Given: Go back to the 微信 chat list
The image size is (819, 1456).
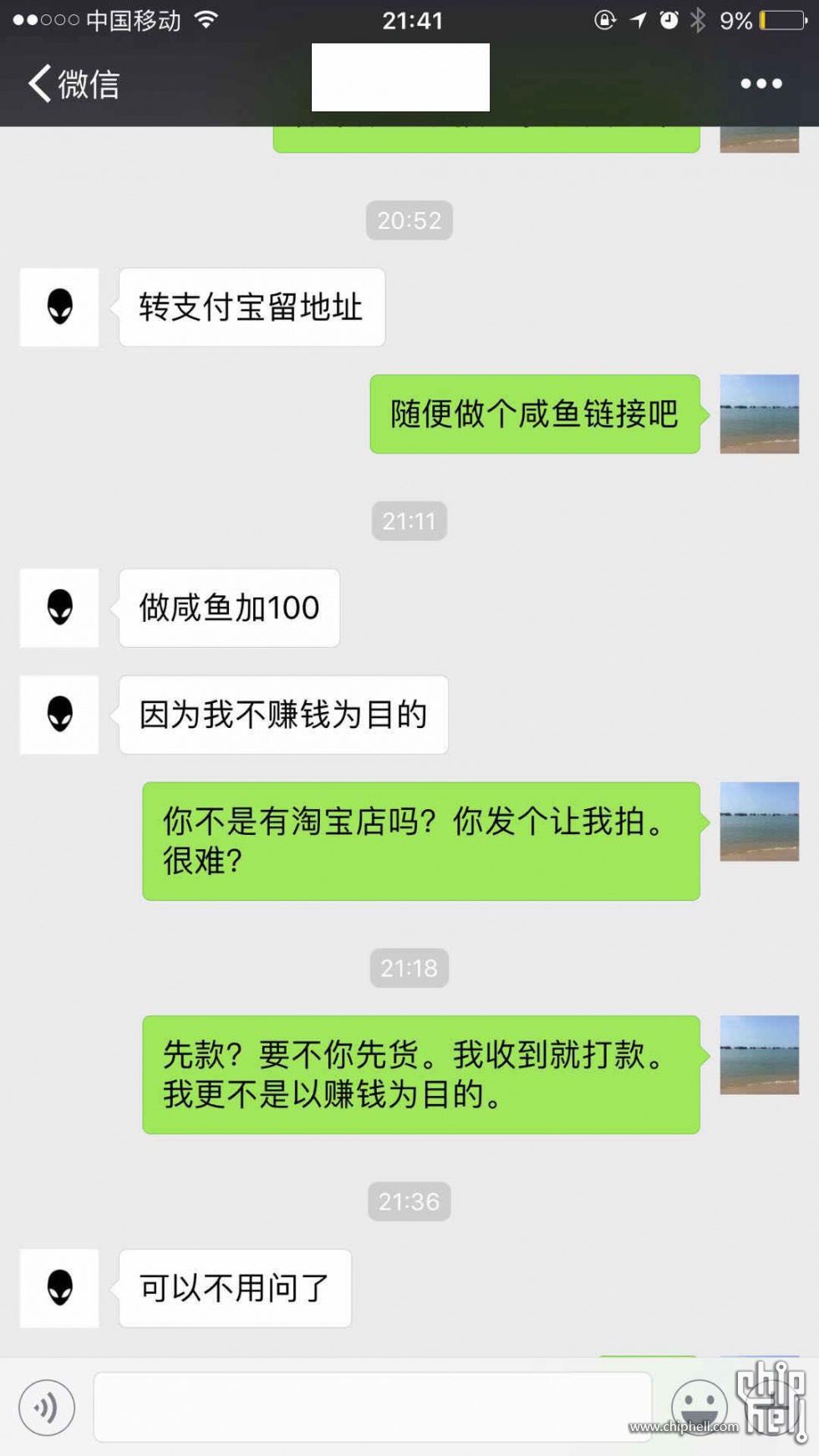Looking at the screenshot, I should pyautogui.click(x=74, y=84).
